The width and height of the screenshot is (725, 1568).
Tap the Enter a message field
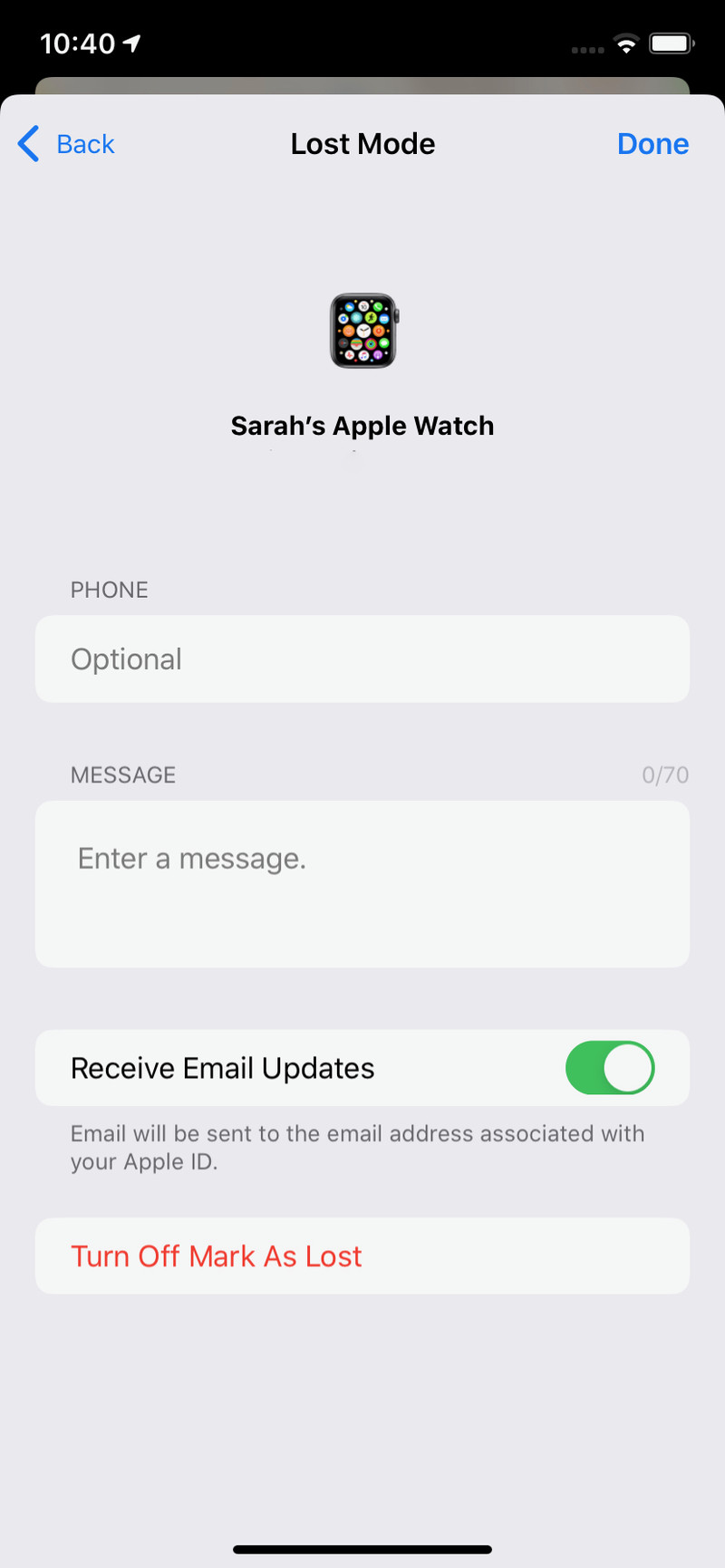click(x=362, y=883)
